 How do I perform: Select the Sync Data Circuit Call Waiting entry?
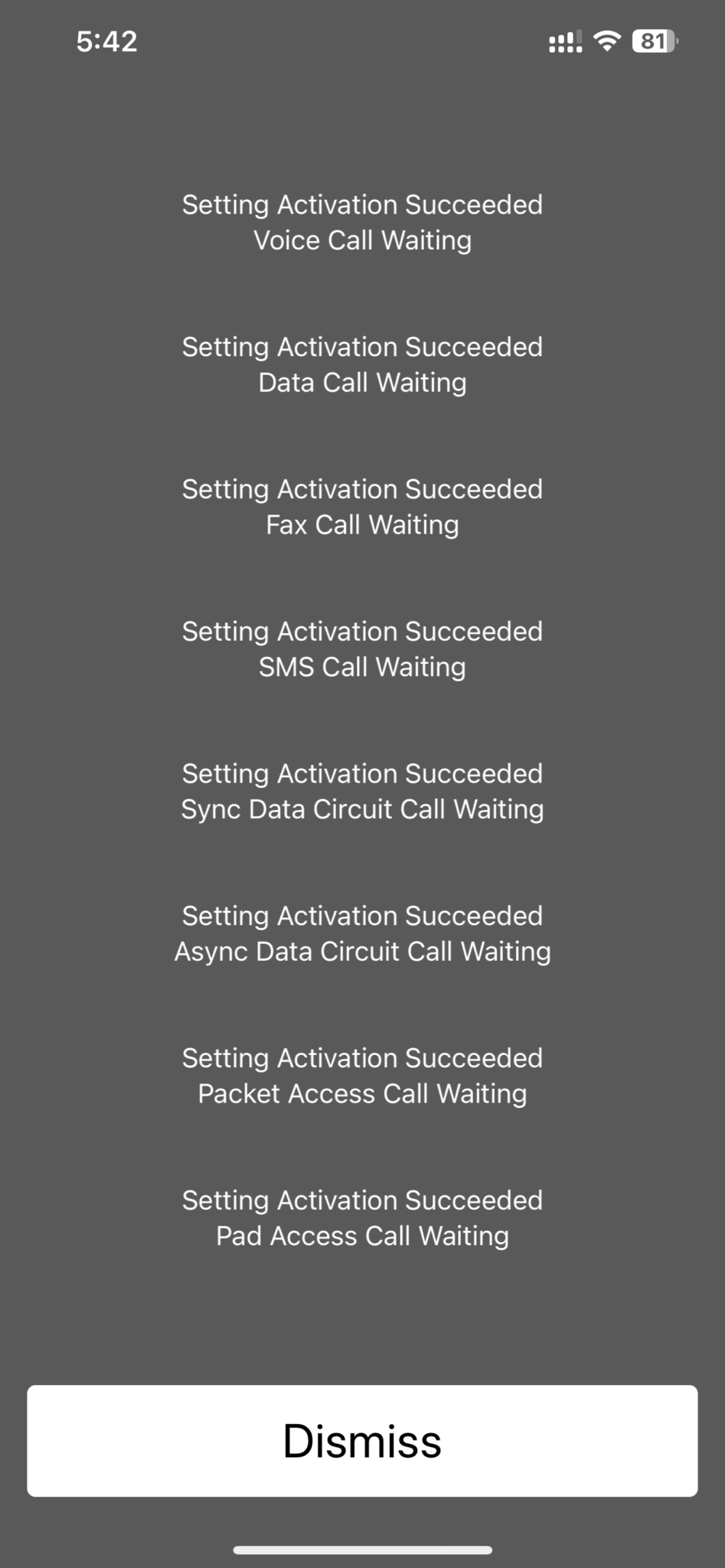pos(362,791)
